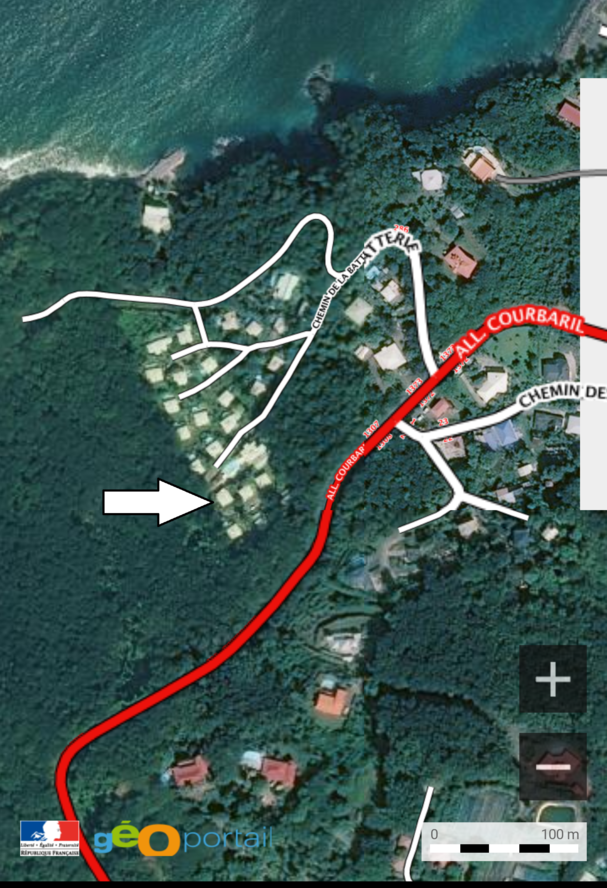Zoom in on the map with plus
This screenshot has width=607, height=888.
(552, 679)
